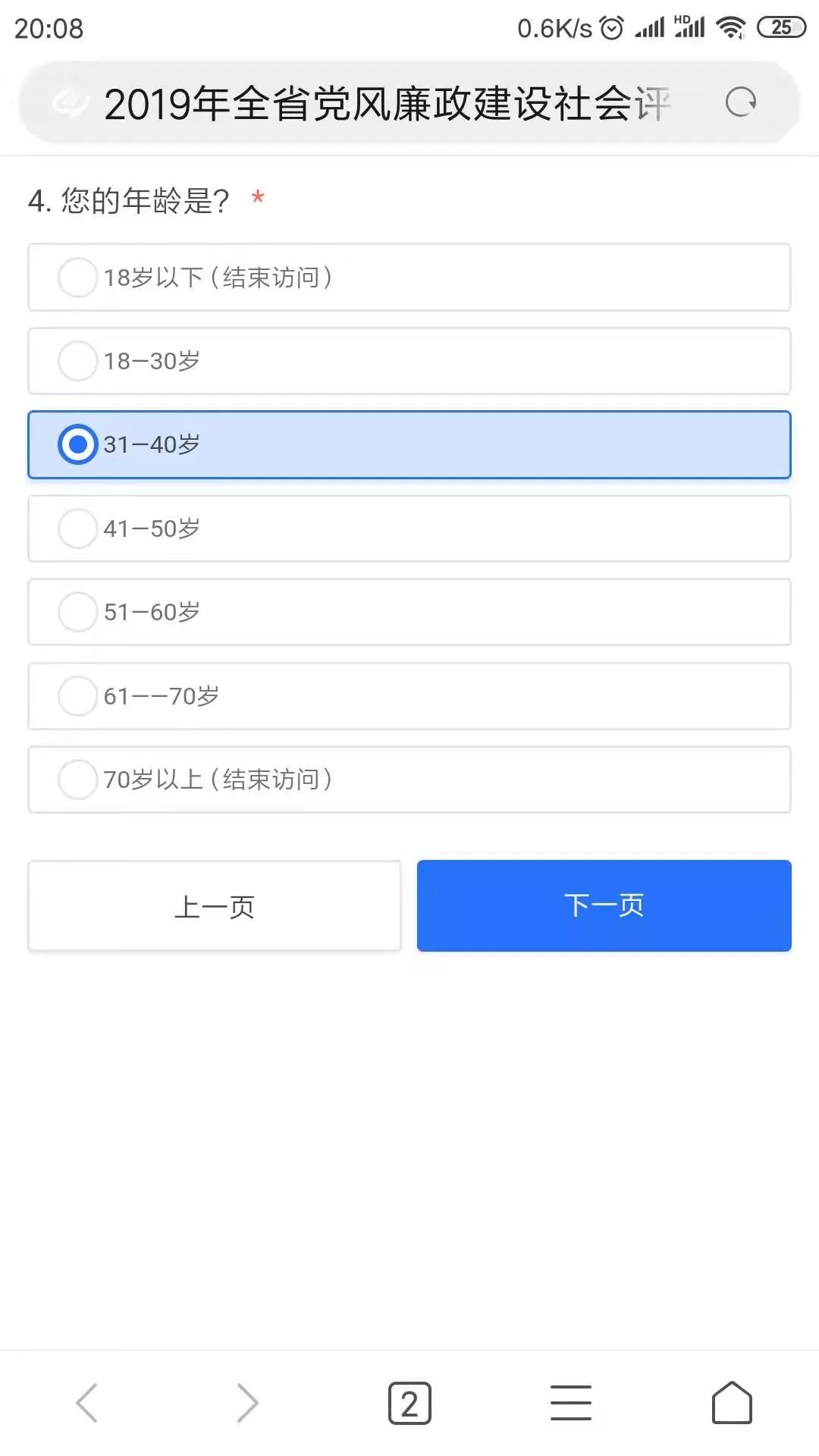Screen dimensions: 819x1456
Task: Refresh the survey page
Action: click(742, 101)
